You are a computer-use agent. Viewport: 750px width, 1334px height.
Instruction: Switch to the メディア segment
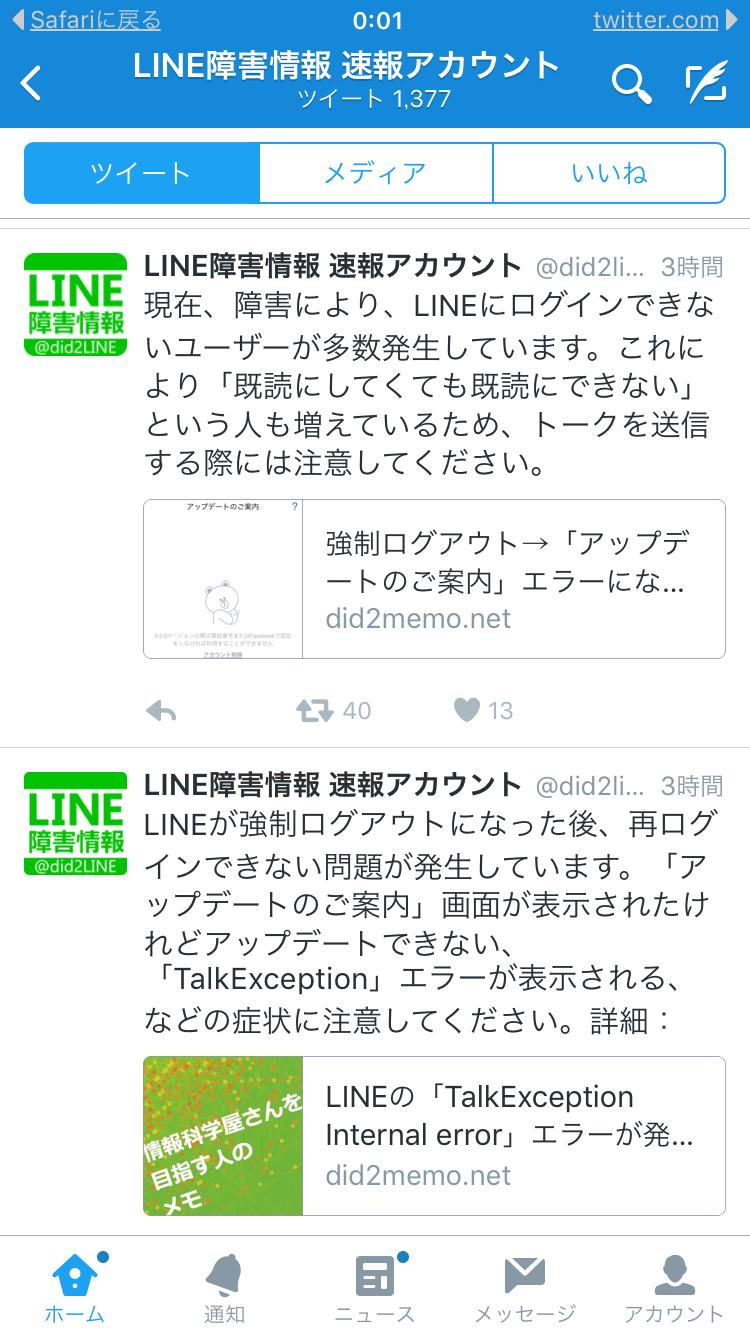[375, 173]
